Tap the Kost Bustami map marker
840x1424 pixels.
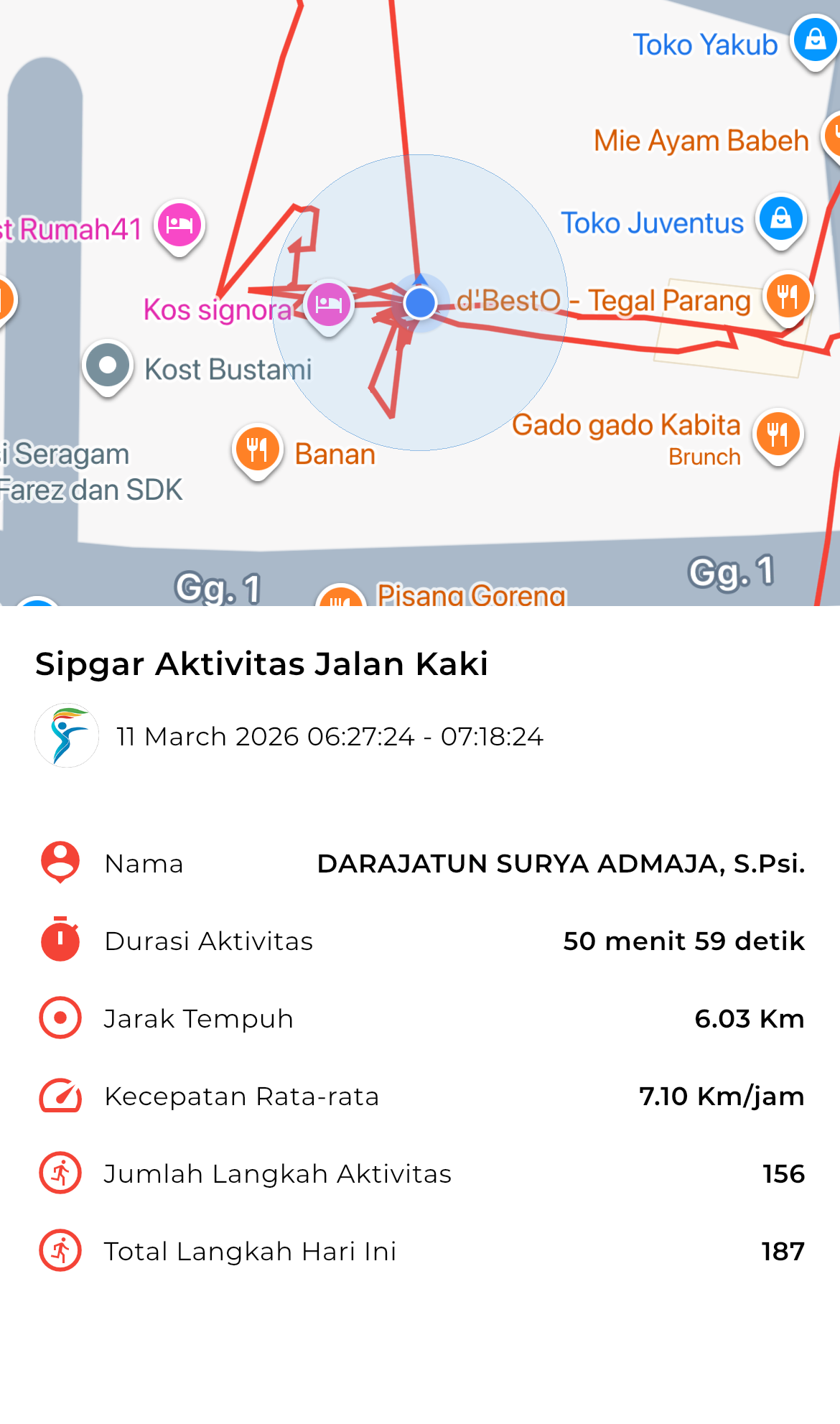point(108,366)
